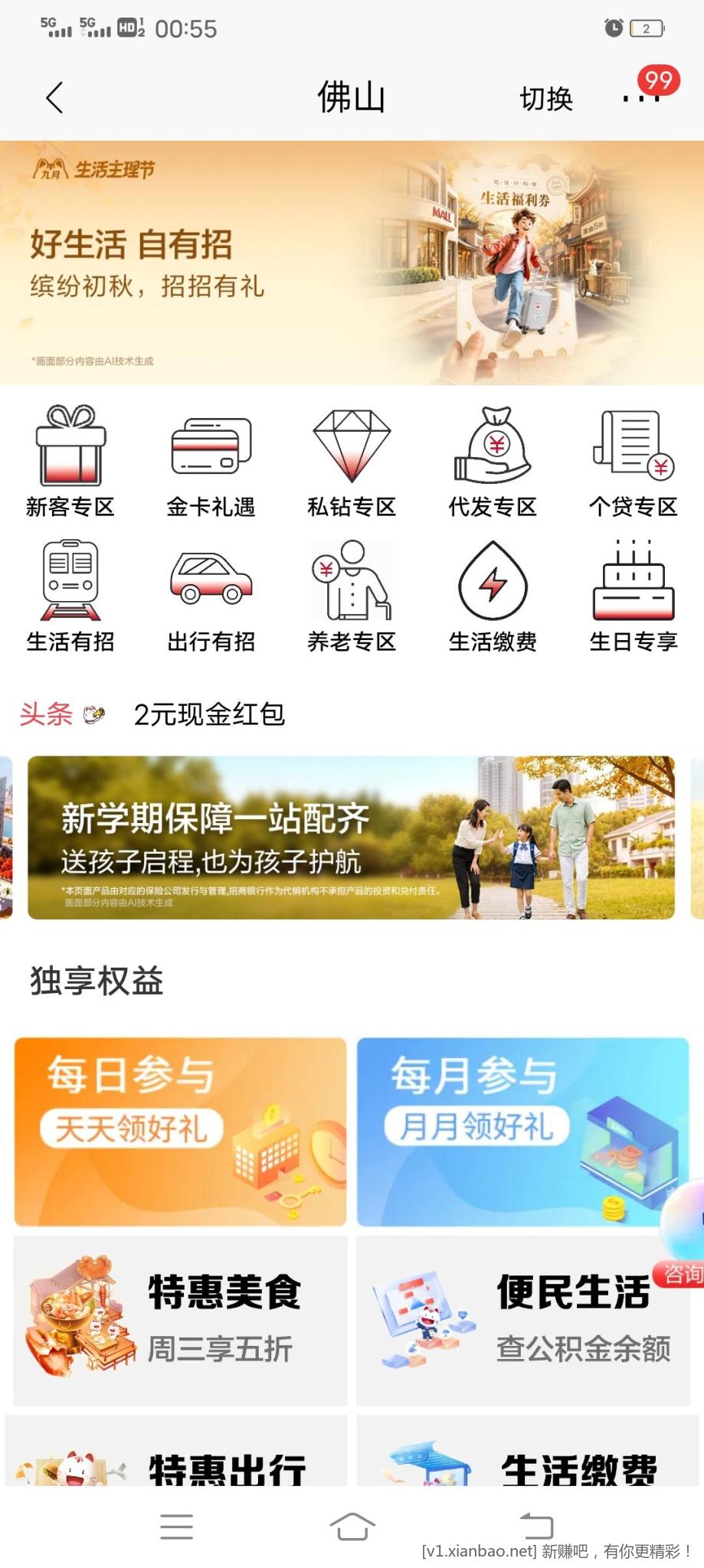This screenshot has width=704, height=1568.
Task: Read the 2元现金红包 headline
Action: (x=209, y=714)
